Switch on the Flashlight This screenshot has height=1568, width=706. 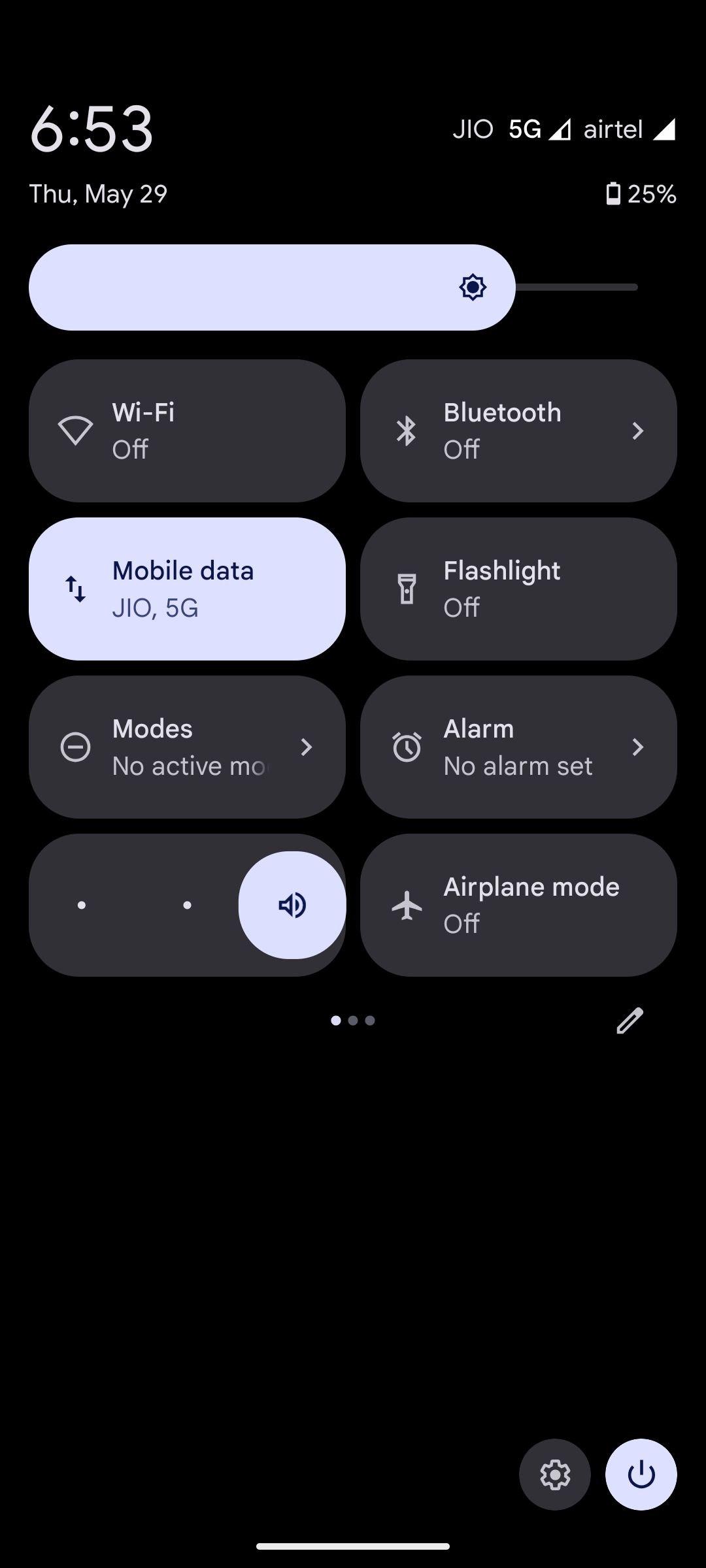518,589
